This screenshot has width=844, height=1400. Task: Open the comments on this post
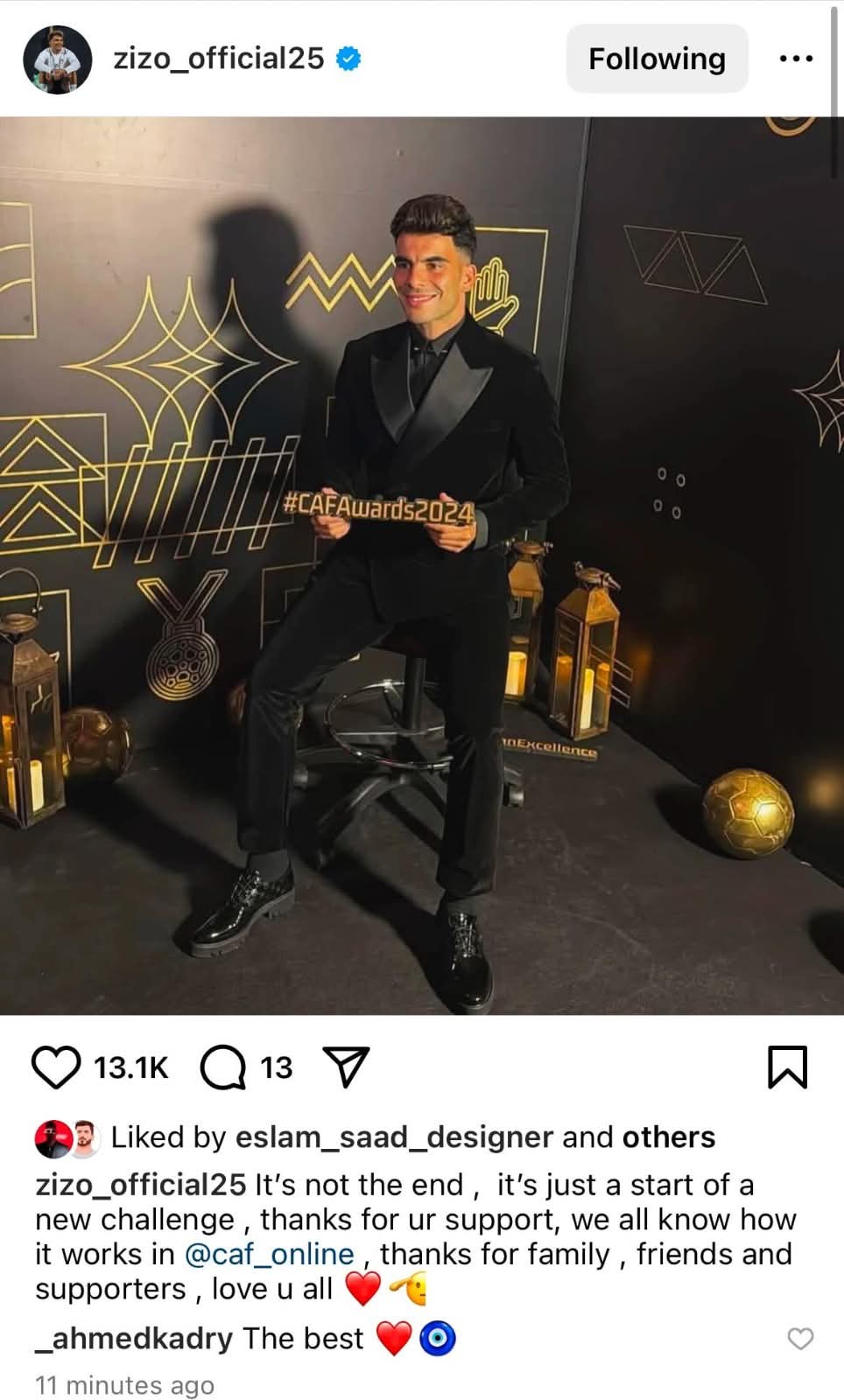(x=223, y=1067)
